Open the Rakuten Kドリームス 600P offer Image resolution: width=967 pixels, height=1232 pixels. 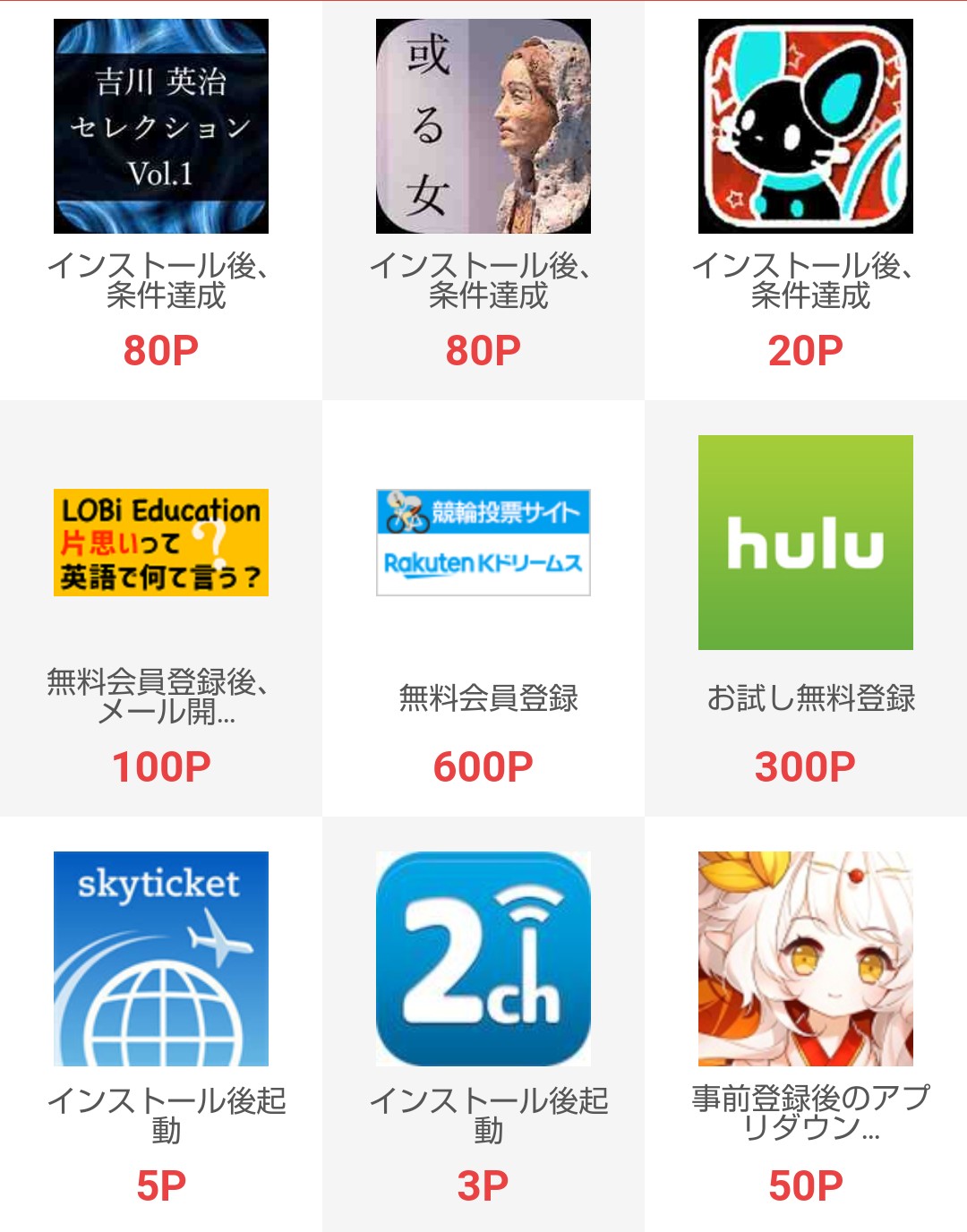coord(483,543)
